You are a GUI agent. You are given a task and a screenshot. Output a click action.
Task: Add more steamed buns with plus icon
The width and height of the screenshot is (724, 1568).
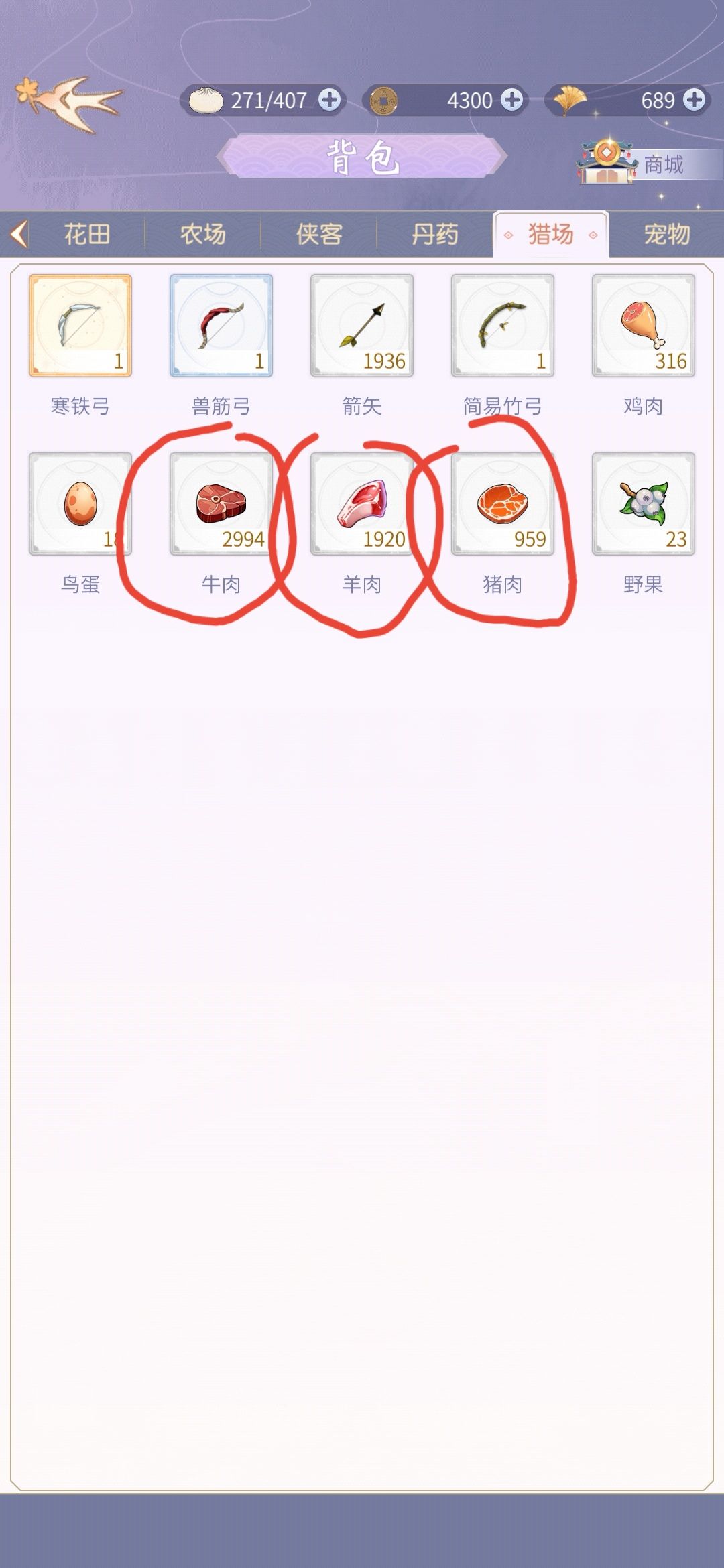[x=329, y=100]
